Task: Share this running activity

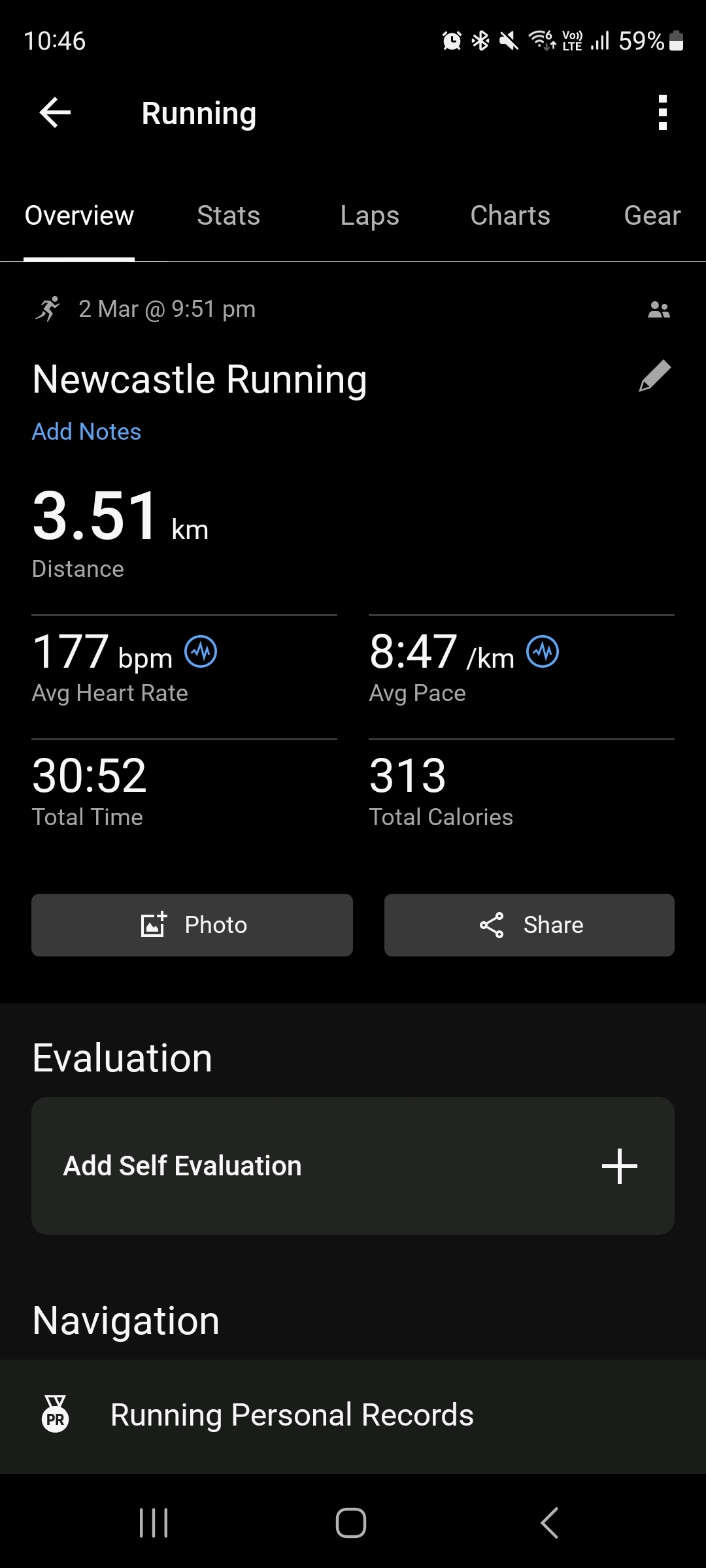Action: [x=529, y=925]
